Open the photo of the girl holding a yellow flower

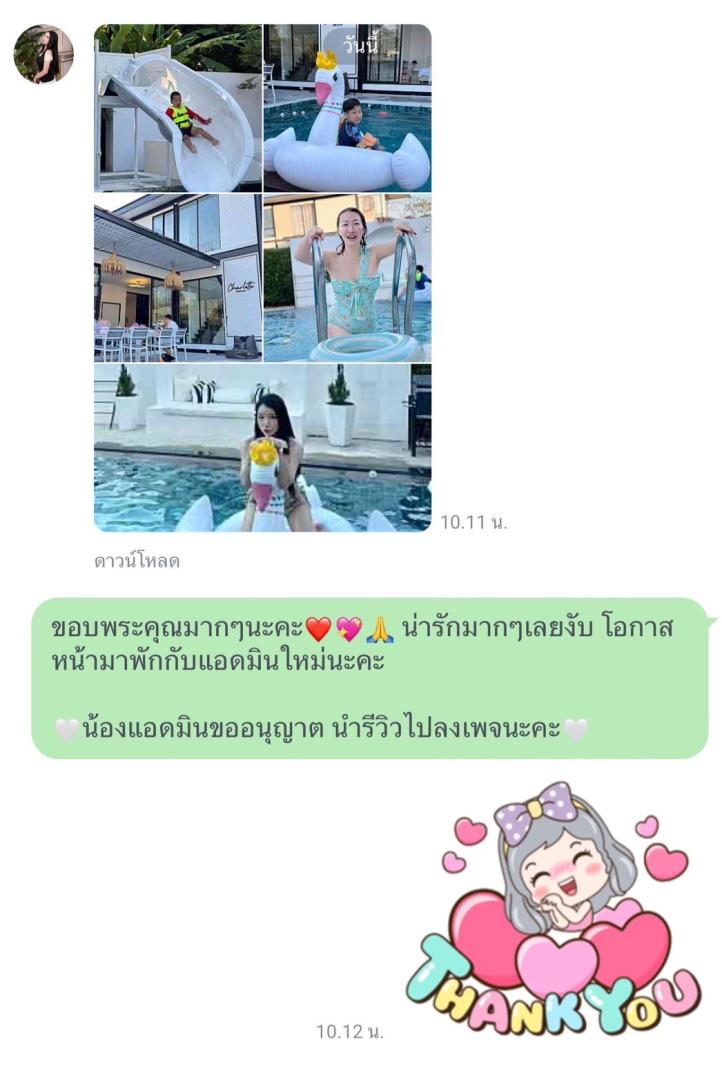click(263, 447)
